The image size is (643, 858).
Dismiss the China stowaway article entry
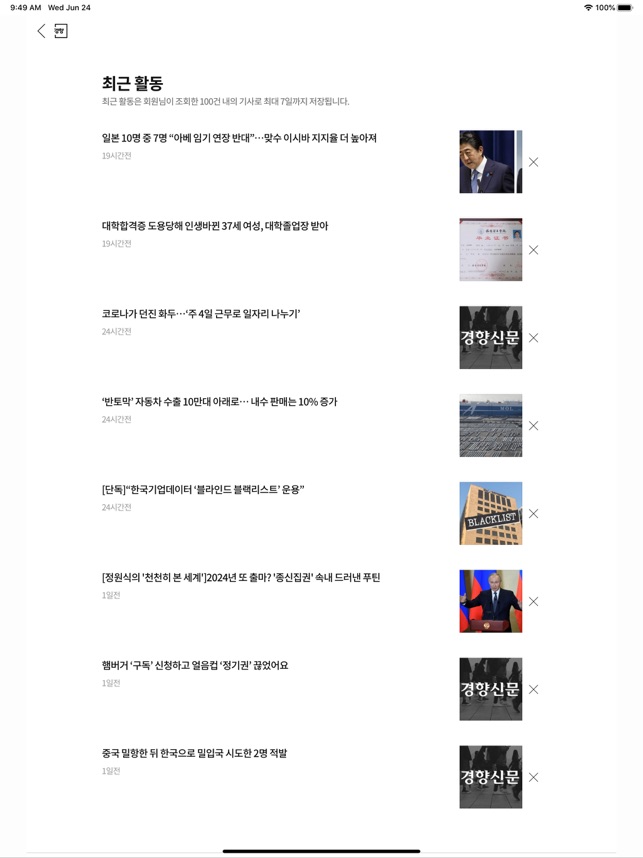533,778
